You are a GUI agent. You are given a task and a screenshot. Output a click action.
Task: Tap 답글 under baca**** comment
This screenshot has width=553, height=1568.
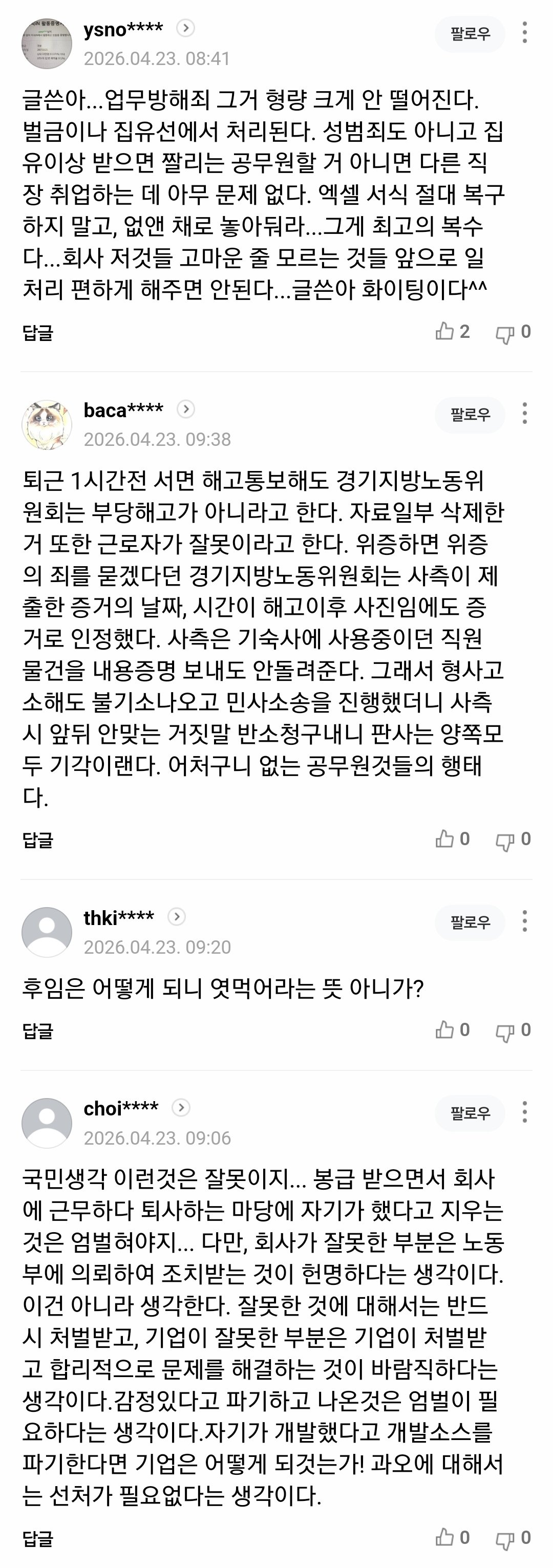pyautogui.click(x=38, y=840)
